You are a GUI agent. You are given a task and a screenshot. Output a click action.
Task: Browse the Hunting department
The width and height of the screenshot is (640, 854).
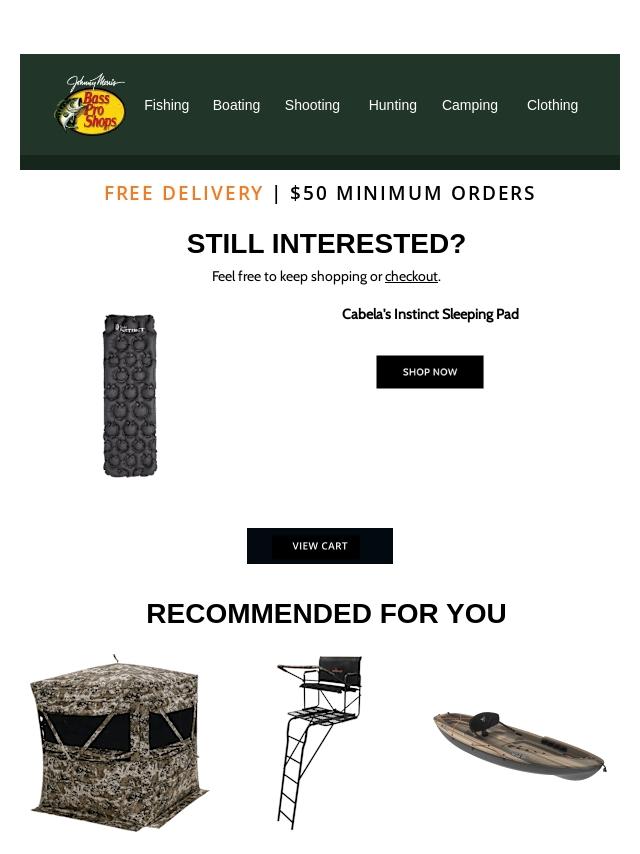click(392, 105)
